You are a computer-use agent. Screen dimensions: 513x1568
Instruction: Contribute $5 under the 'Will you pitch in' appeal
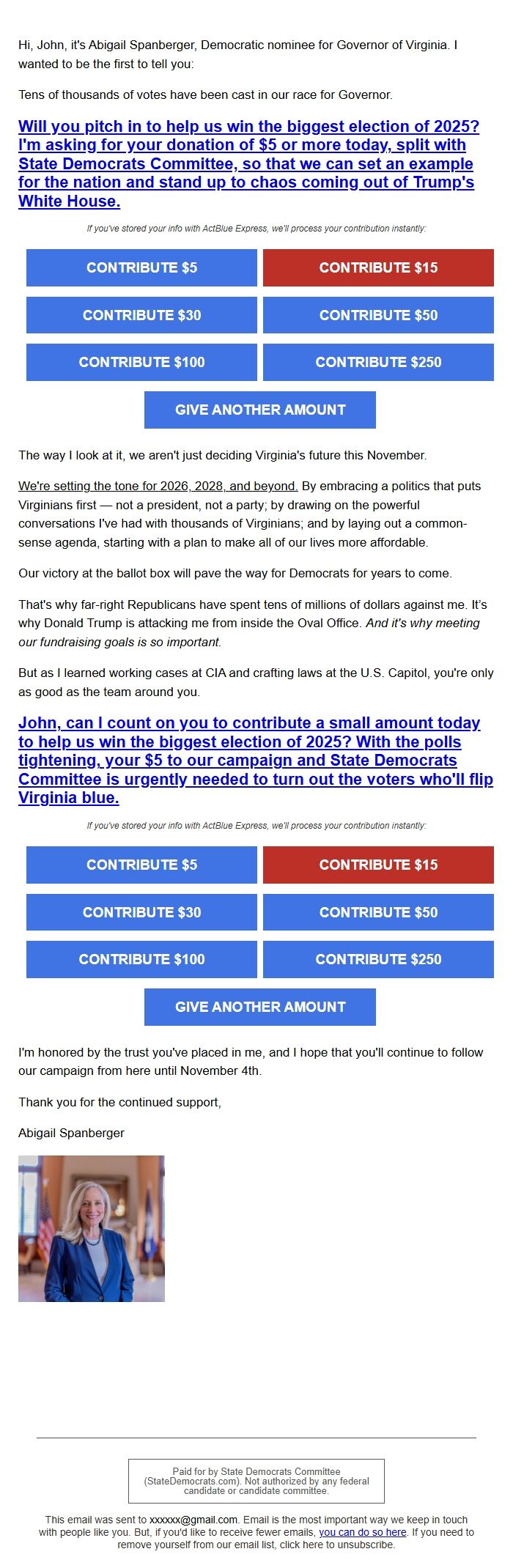click(x=141, y=267)
